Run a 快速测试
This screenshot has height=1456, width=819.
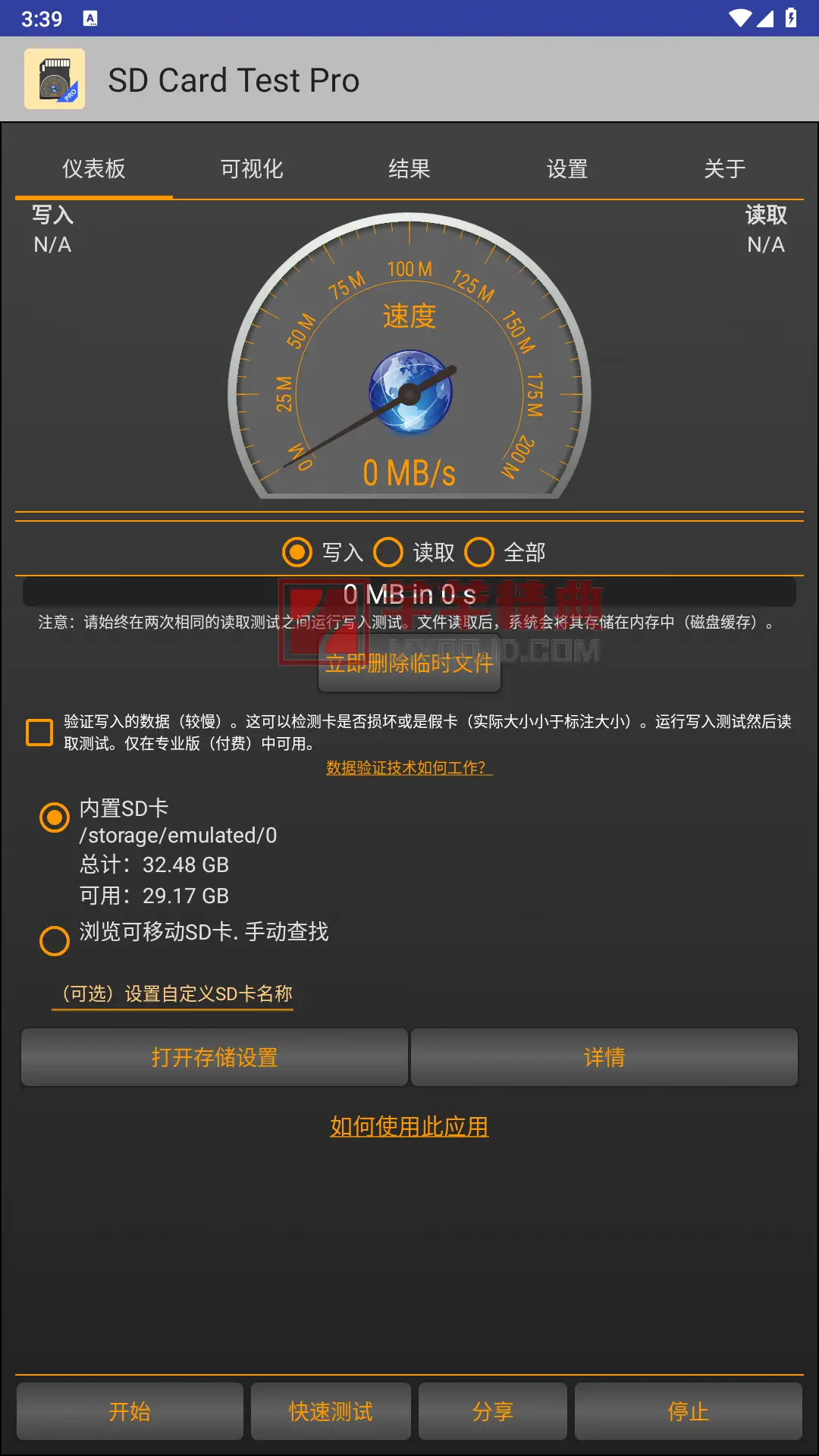(331, 1411)
